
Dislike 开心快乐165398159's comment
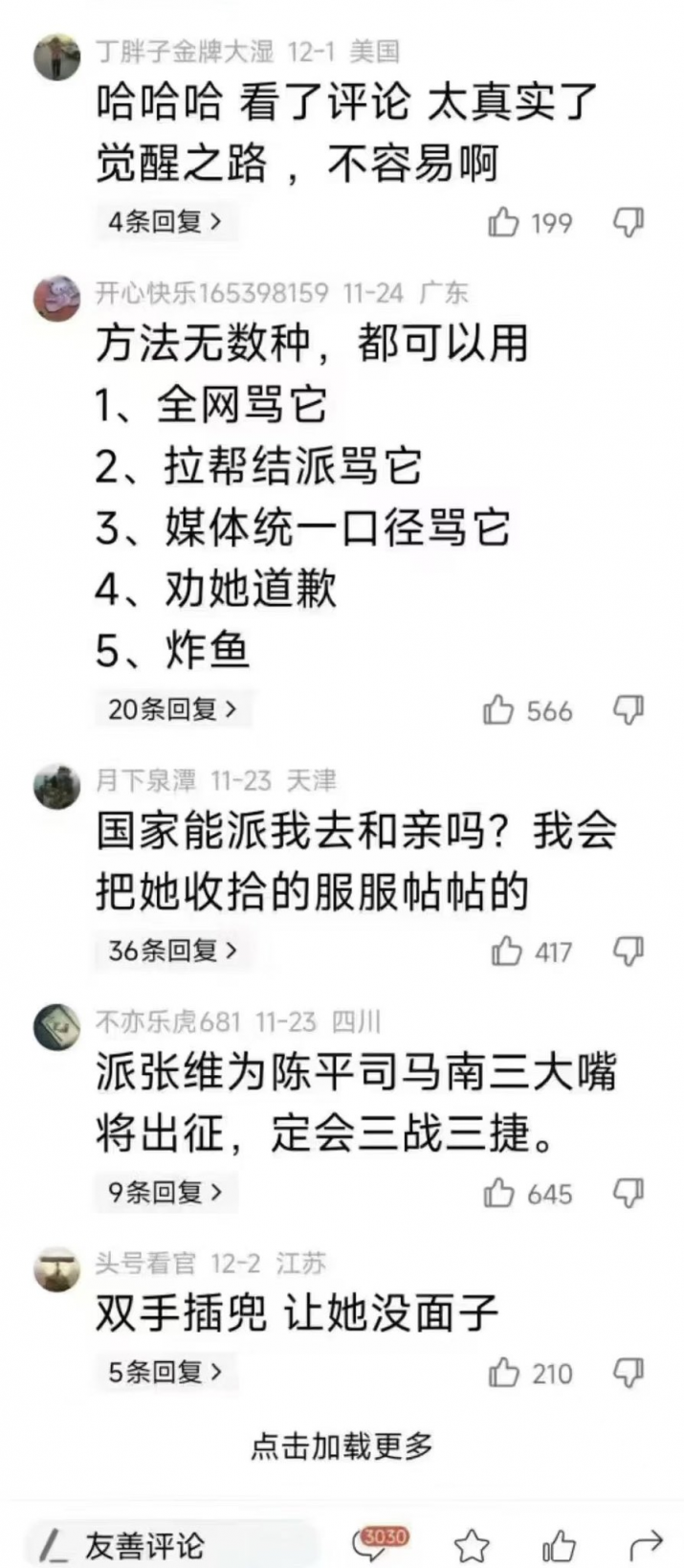point(628,709)
